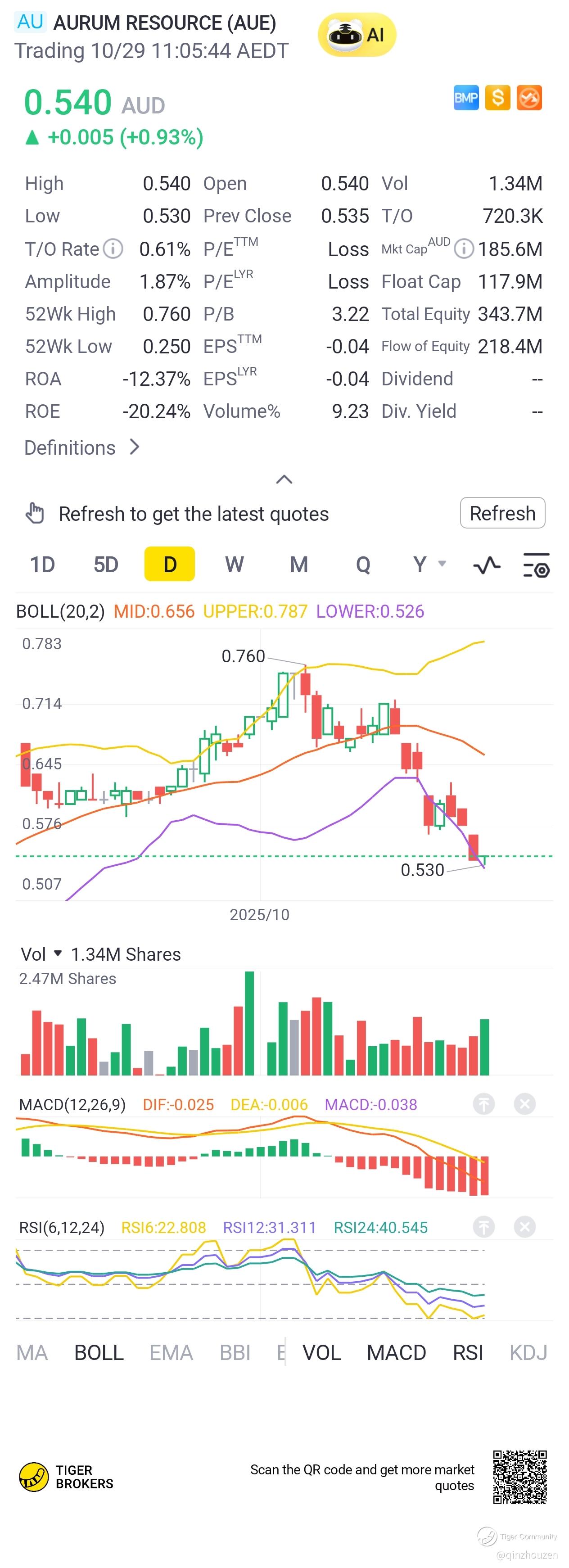Viewport: 569px width, 1568px height.
Task: Tap the BMP quote level icon
Action: 465,98
